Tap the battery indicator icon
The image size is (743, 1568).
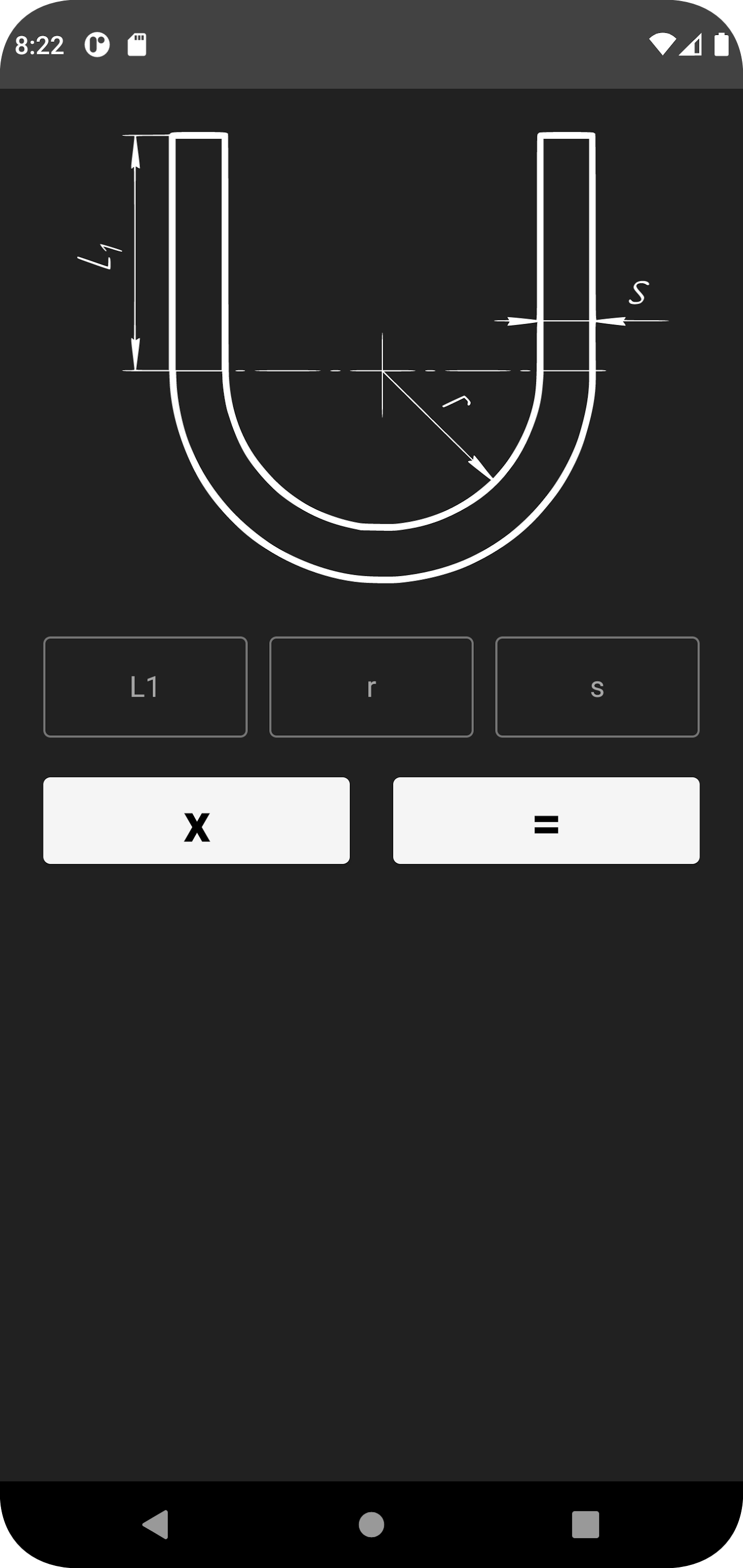722,44
